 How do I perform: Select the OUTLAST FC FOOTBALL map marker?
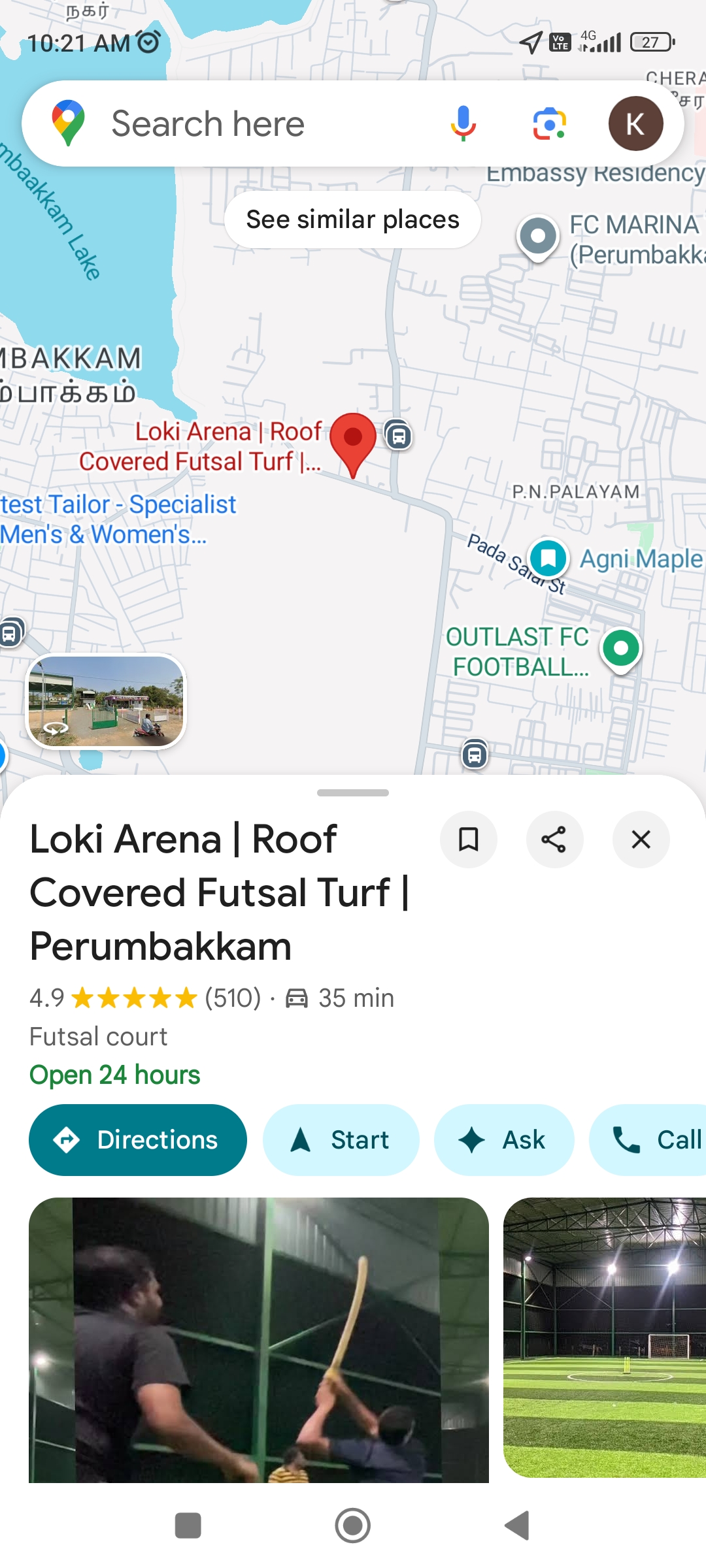pos(620,649)
